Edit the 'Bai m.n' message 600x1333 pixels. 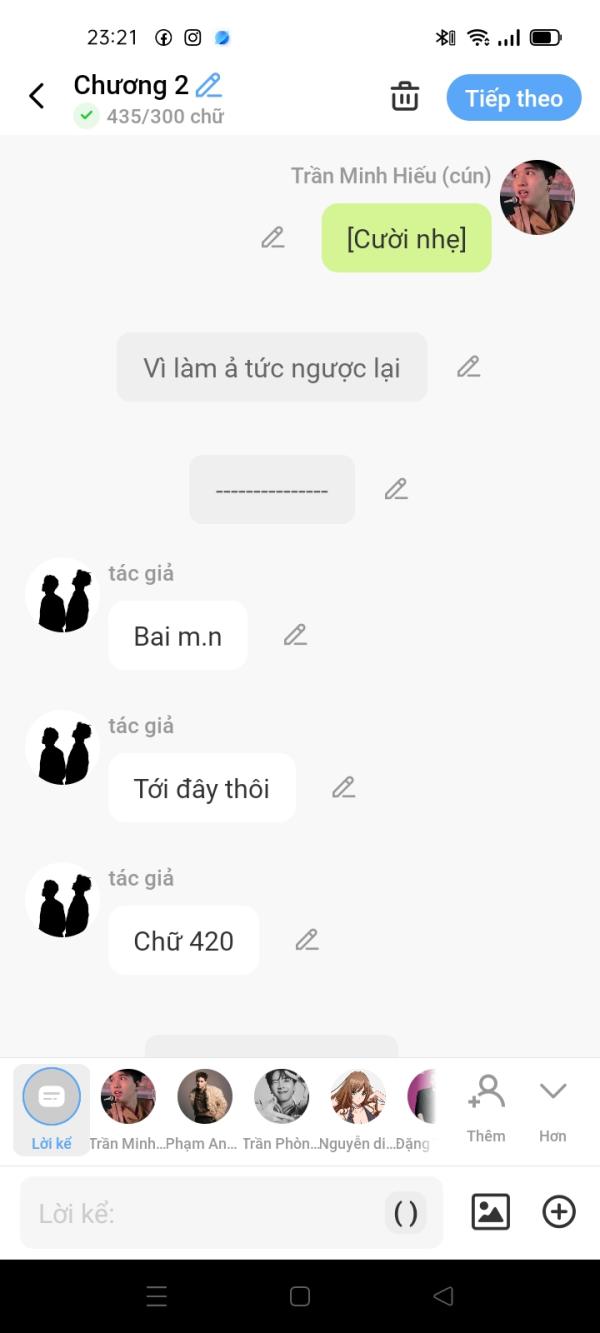(295, 635)
